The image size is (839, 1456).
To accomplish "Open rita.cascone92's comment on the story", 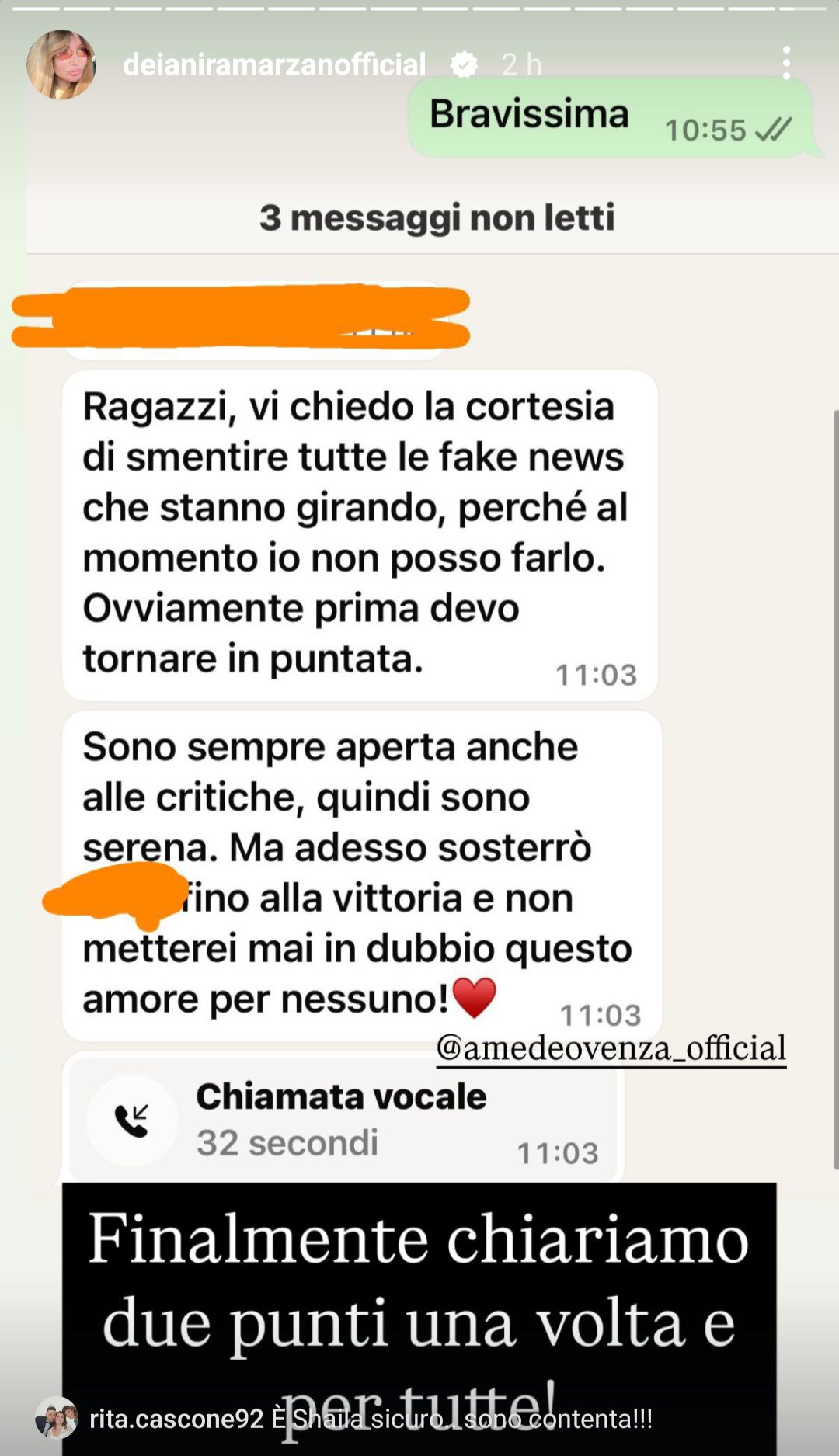I will tap(371, 1419).
